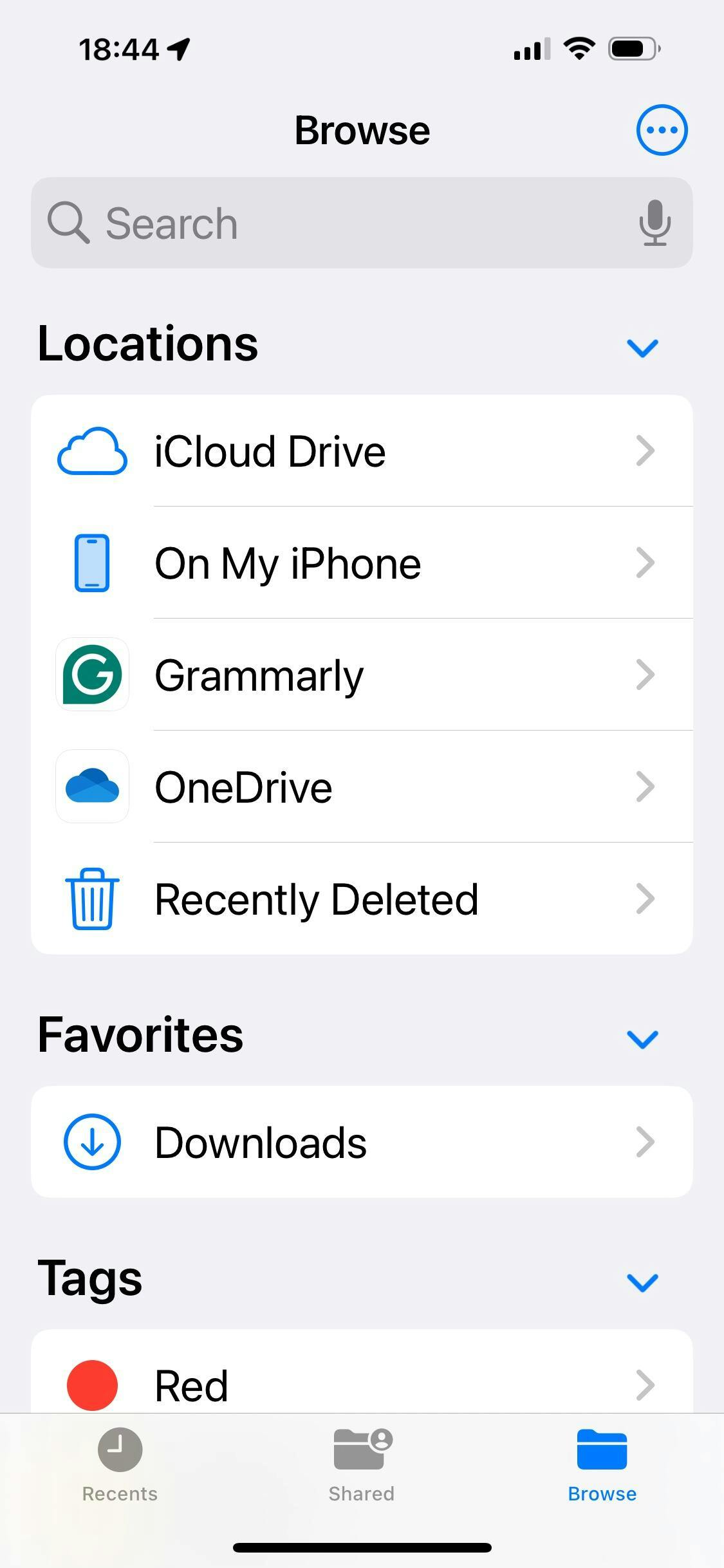Open iCloud Drive

tap(362, 451)
